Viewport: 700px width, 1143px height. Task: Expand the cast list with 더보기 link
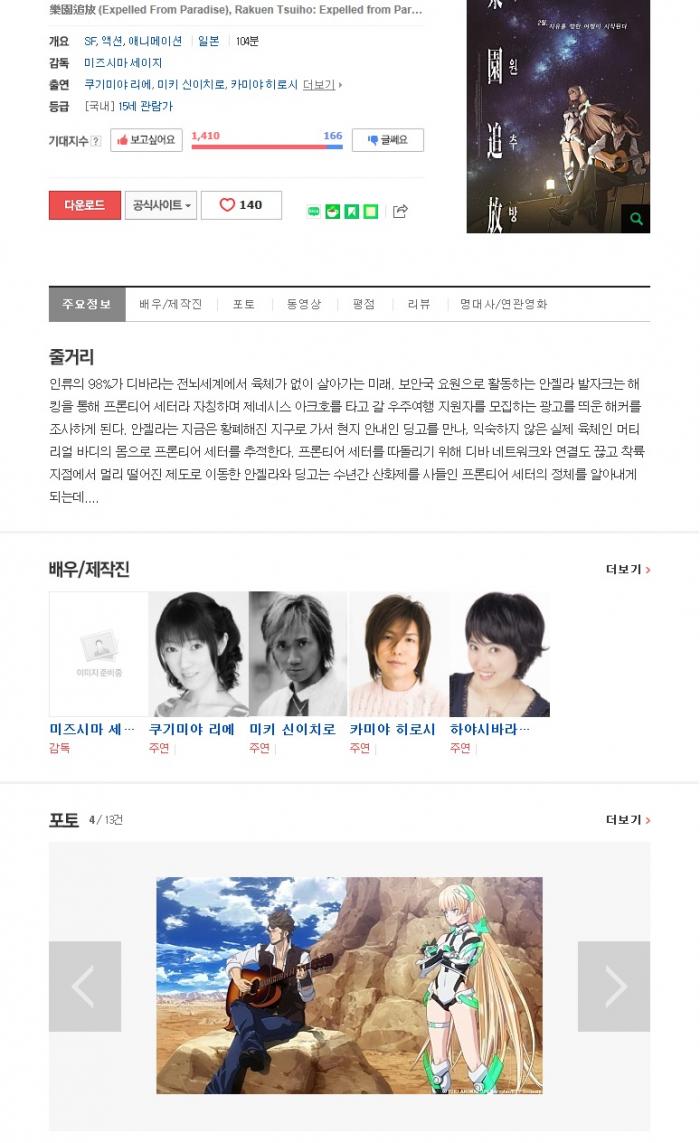tap(319, 85)
